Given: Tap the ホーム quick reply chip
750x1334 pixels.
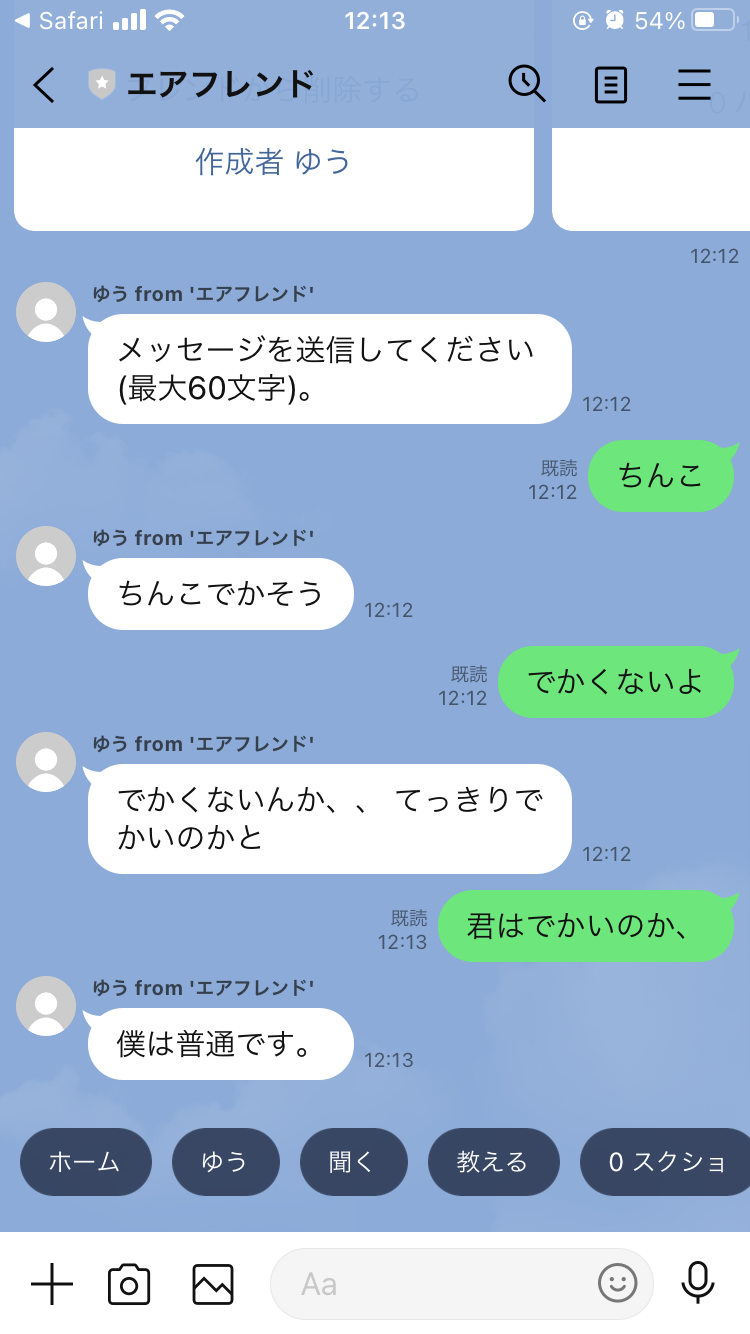Looking at the screenshot, I should point(85,1162).
